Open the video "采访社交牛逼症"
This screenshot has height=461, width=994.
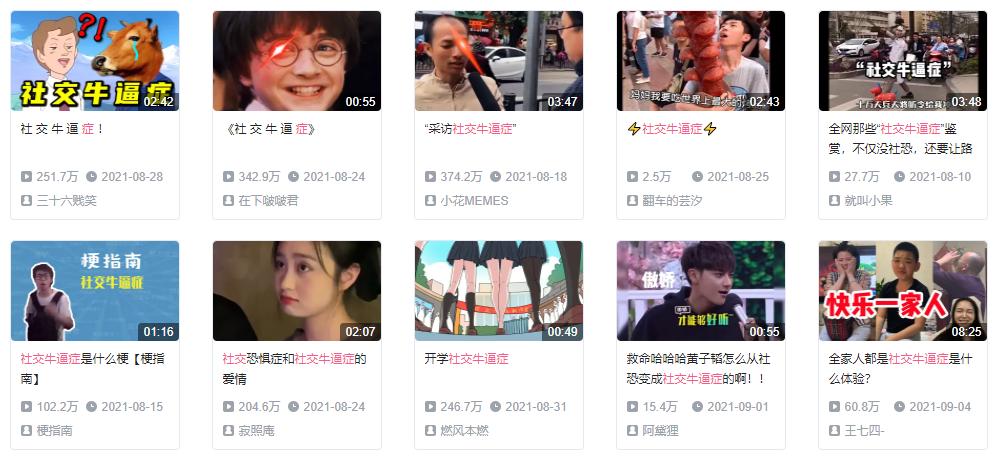(498, 61)
